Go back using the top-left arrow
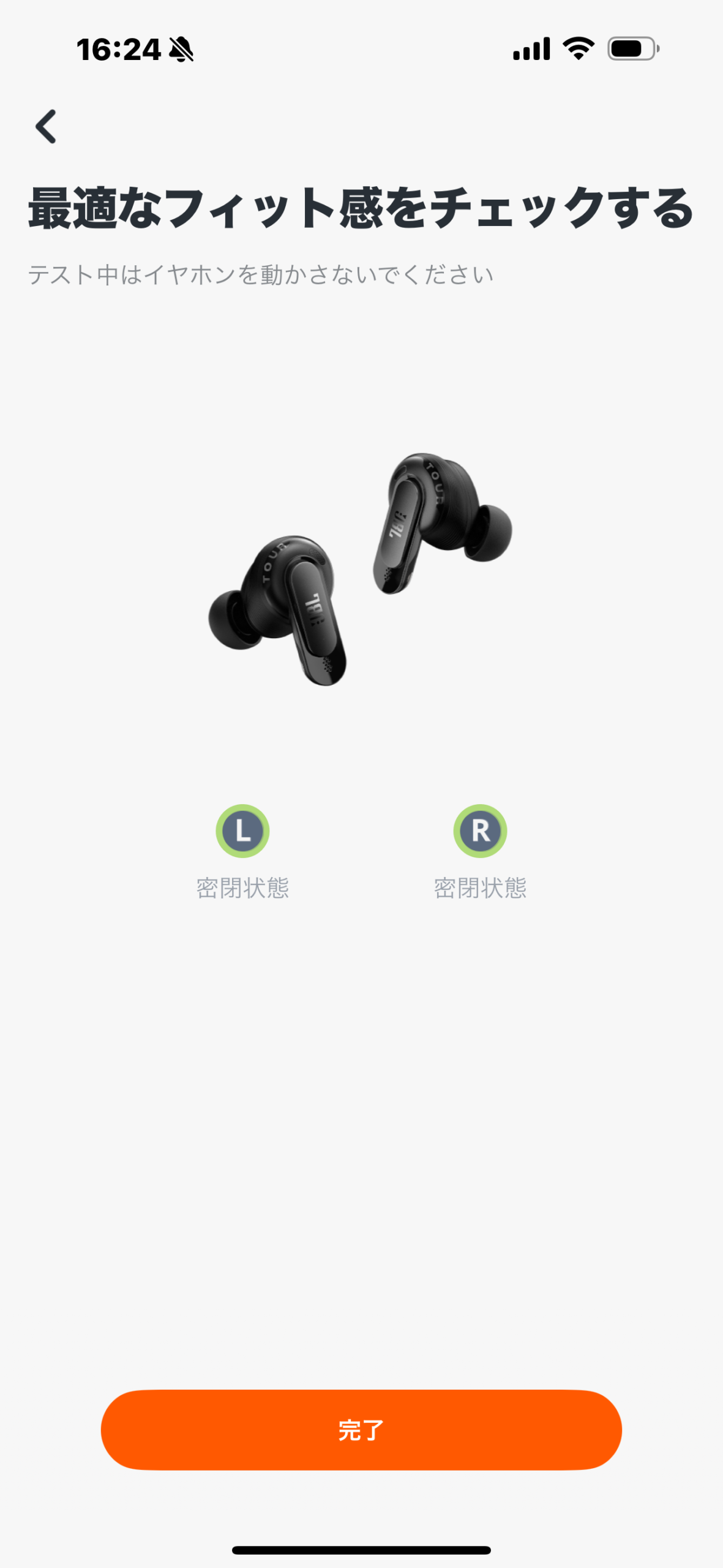 tap(46, 127)
